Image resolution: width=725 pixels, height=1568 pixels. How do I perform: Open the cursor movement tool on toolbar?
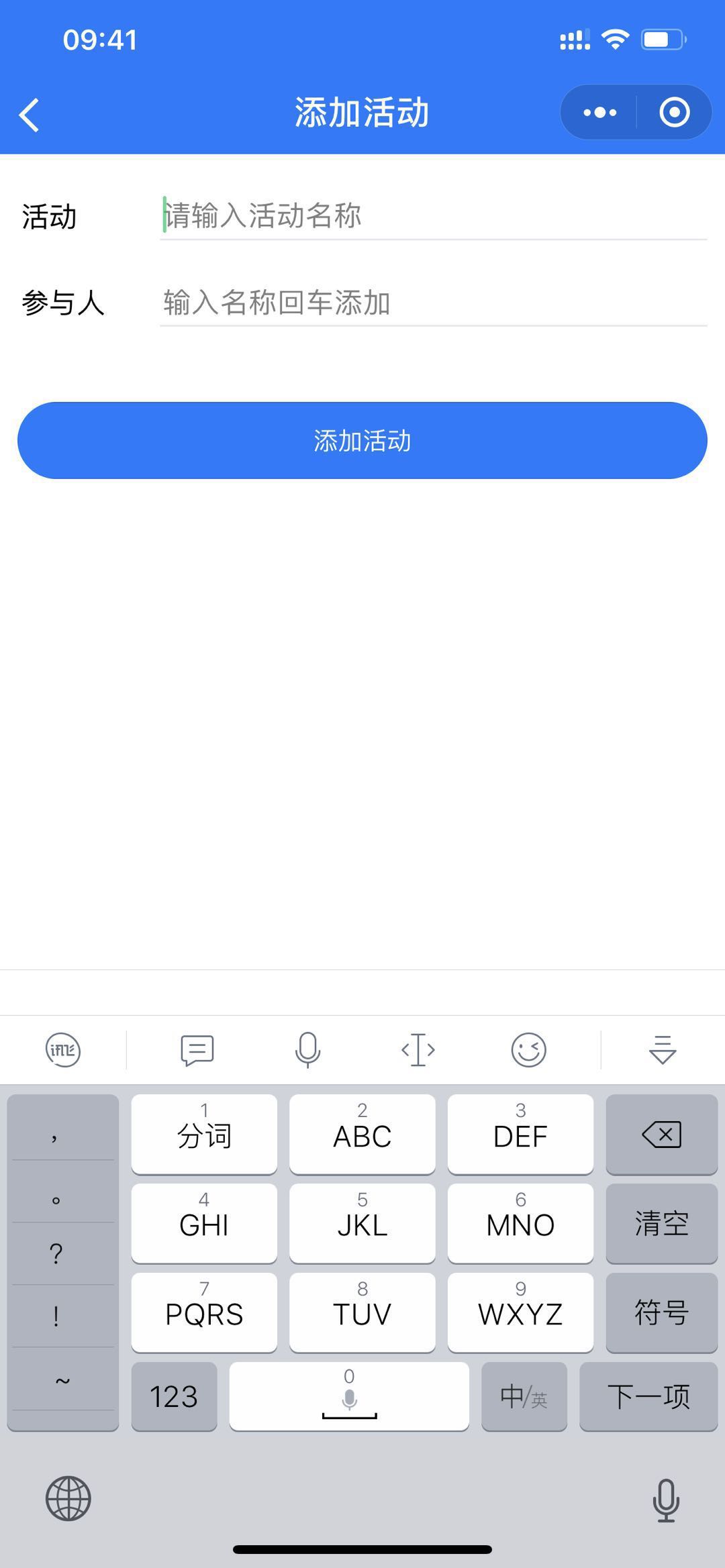click(x=418, y=1050)
